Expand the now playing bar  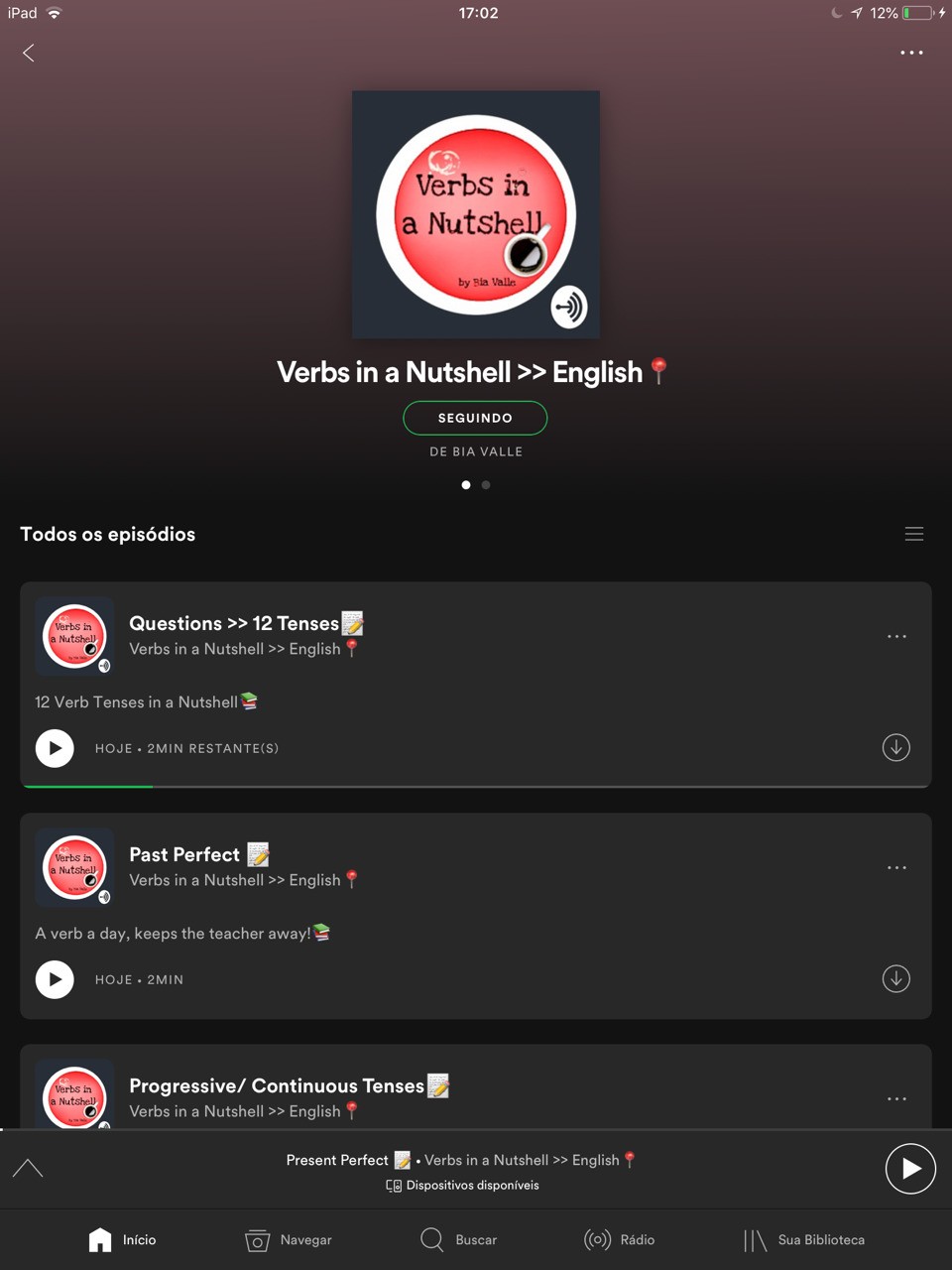[28, 1168]
